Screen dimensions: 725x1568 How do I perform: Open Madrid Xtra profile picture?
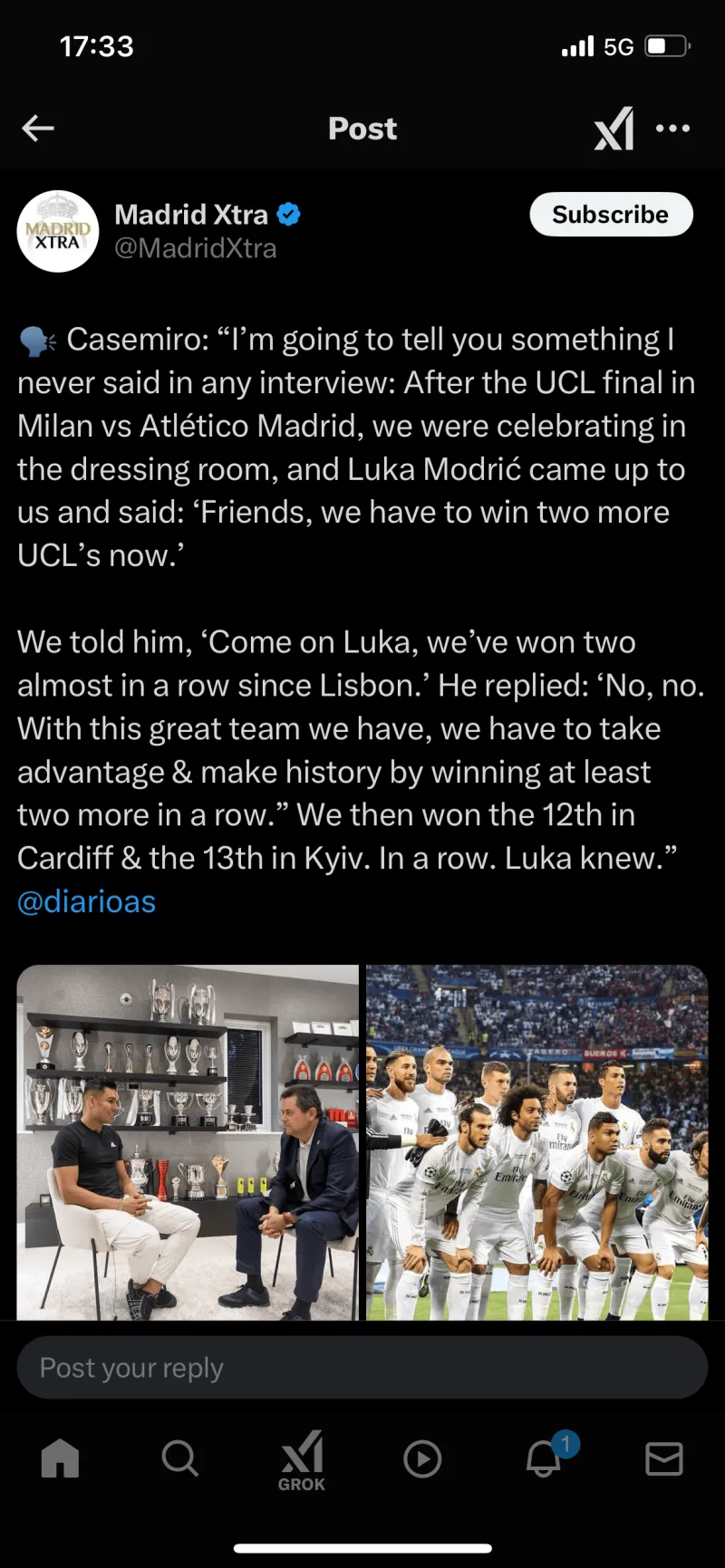coord(58,232)
